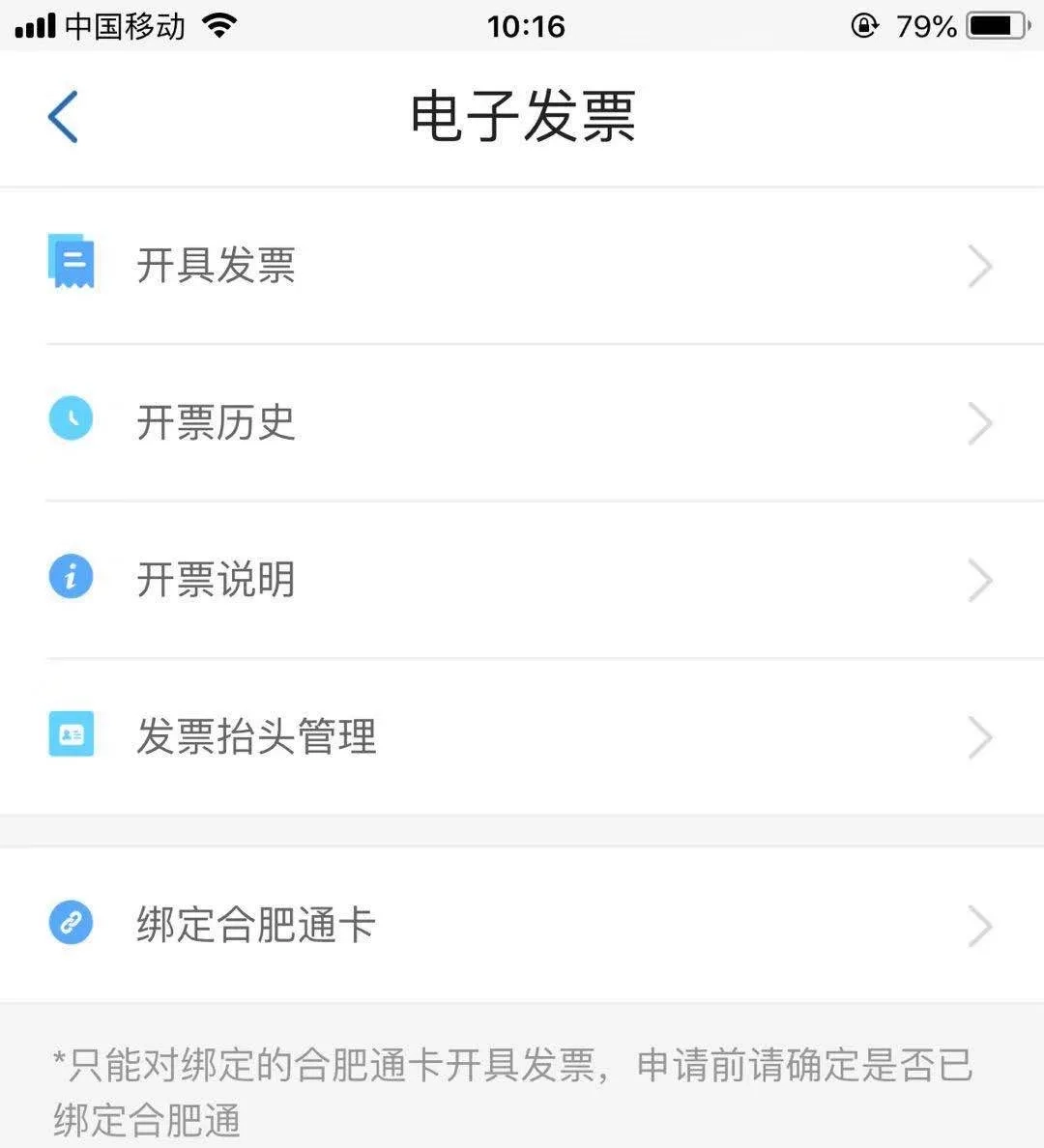Viewport: 1044px width, 1148px height.
Task: Open 开具发票 row
Action: 522,265
